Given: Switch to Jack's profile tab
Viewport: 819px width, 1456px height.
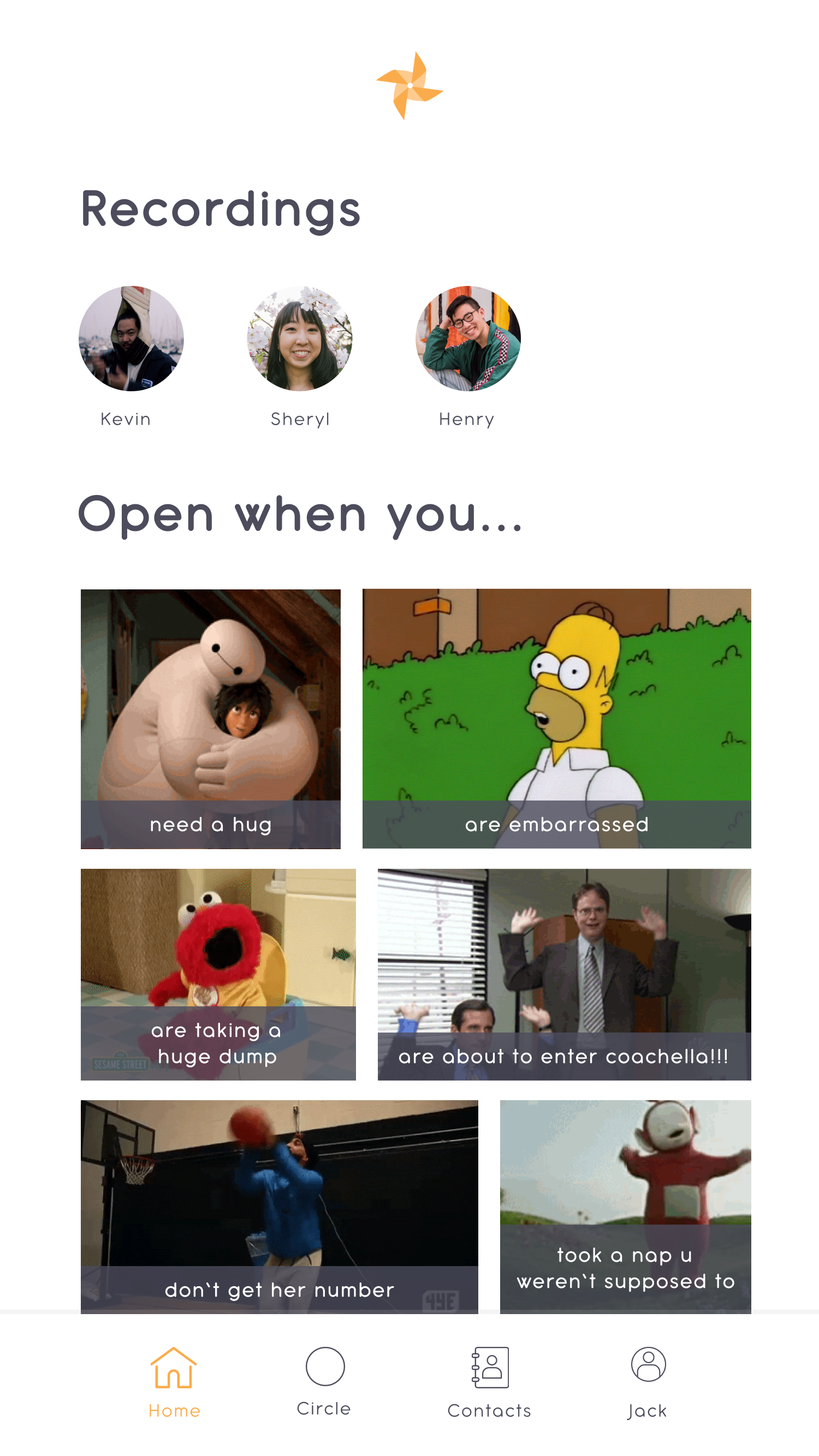Looking at the screenshot, I should coord(648,1380).
